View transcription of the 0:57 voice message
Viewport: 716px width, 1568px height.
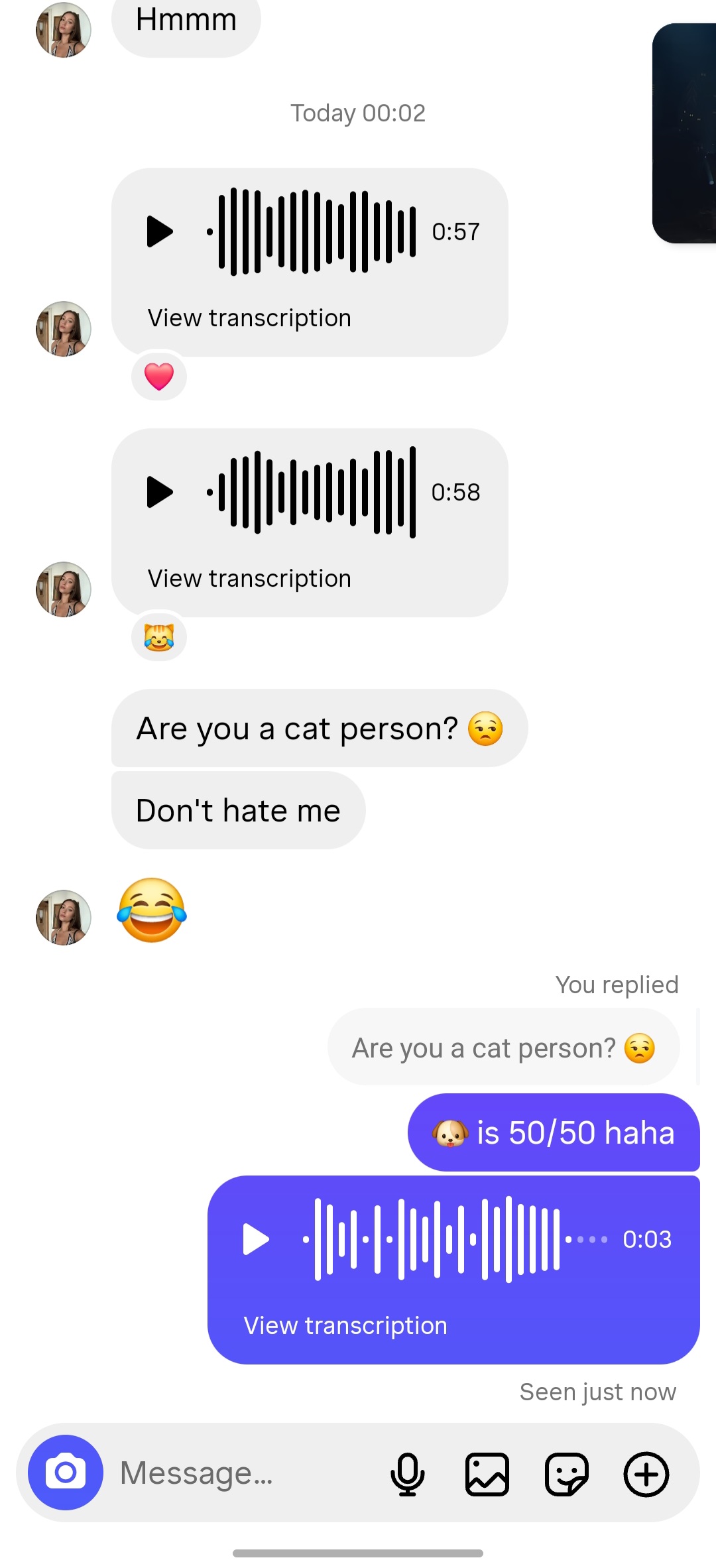249,318
